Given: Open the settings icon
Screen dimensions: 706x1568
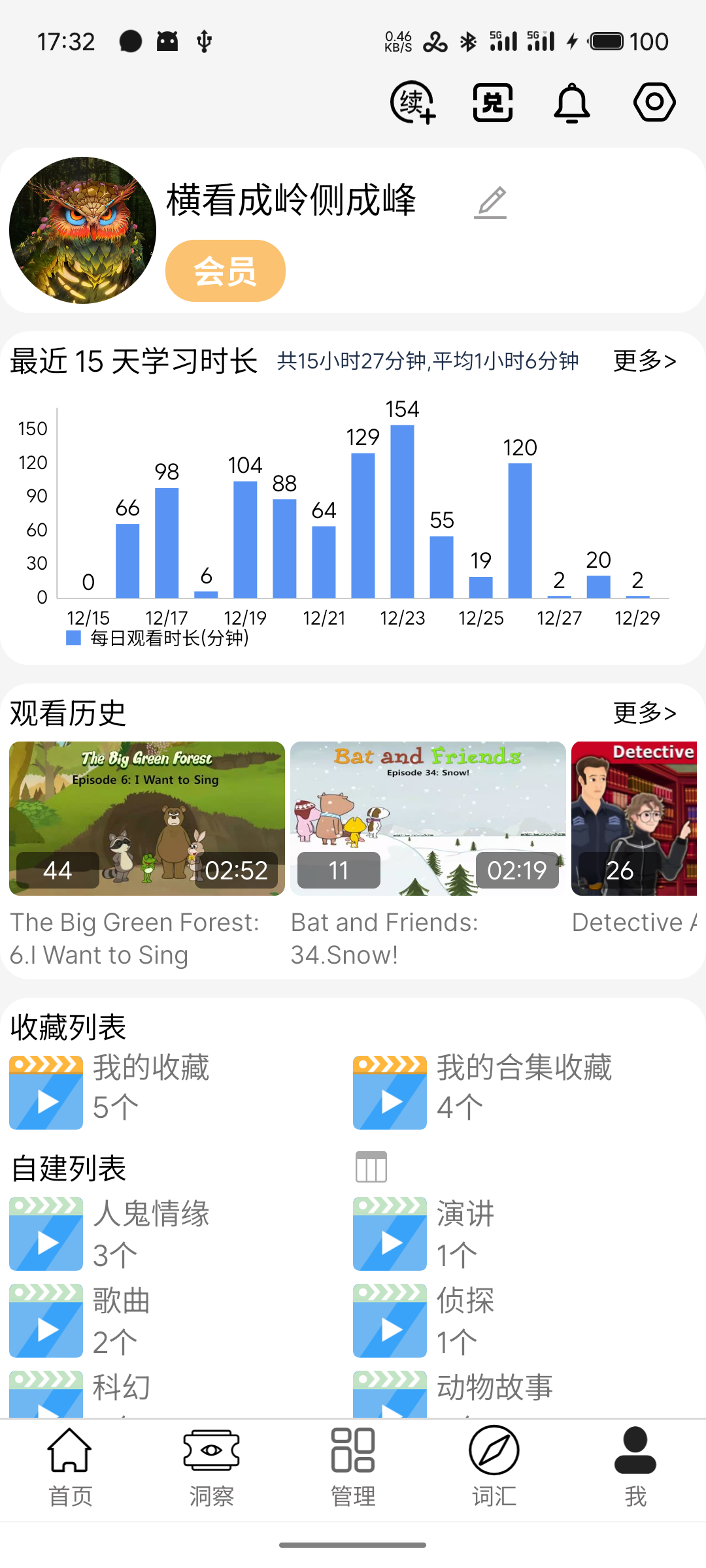Looking at the screenshot, I should 654,103.
